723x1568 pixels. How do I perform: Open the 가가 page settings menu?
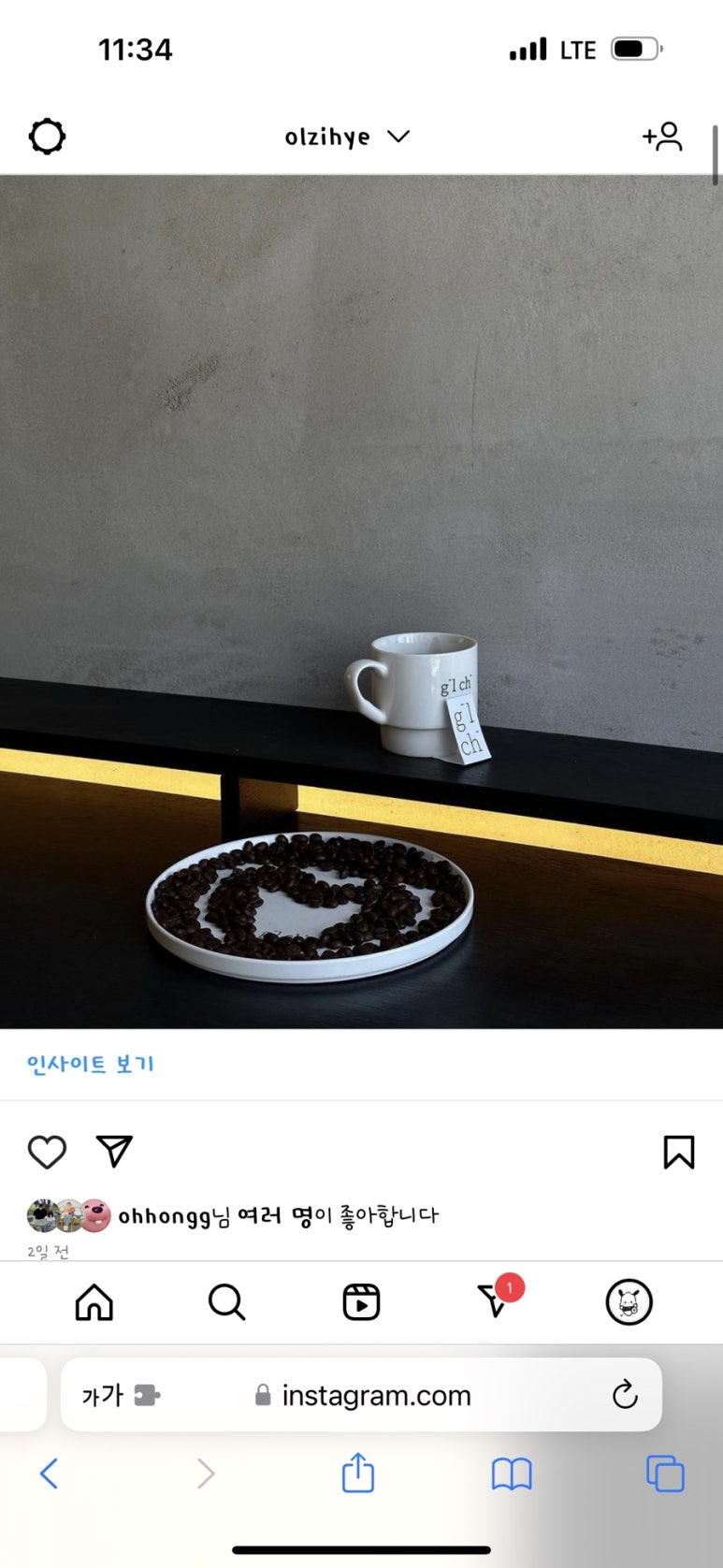(x=121, y=1395)
